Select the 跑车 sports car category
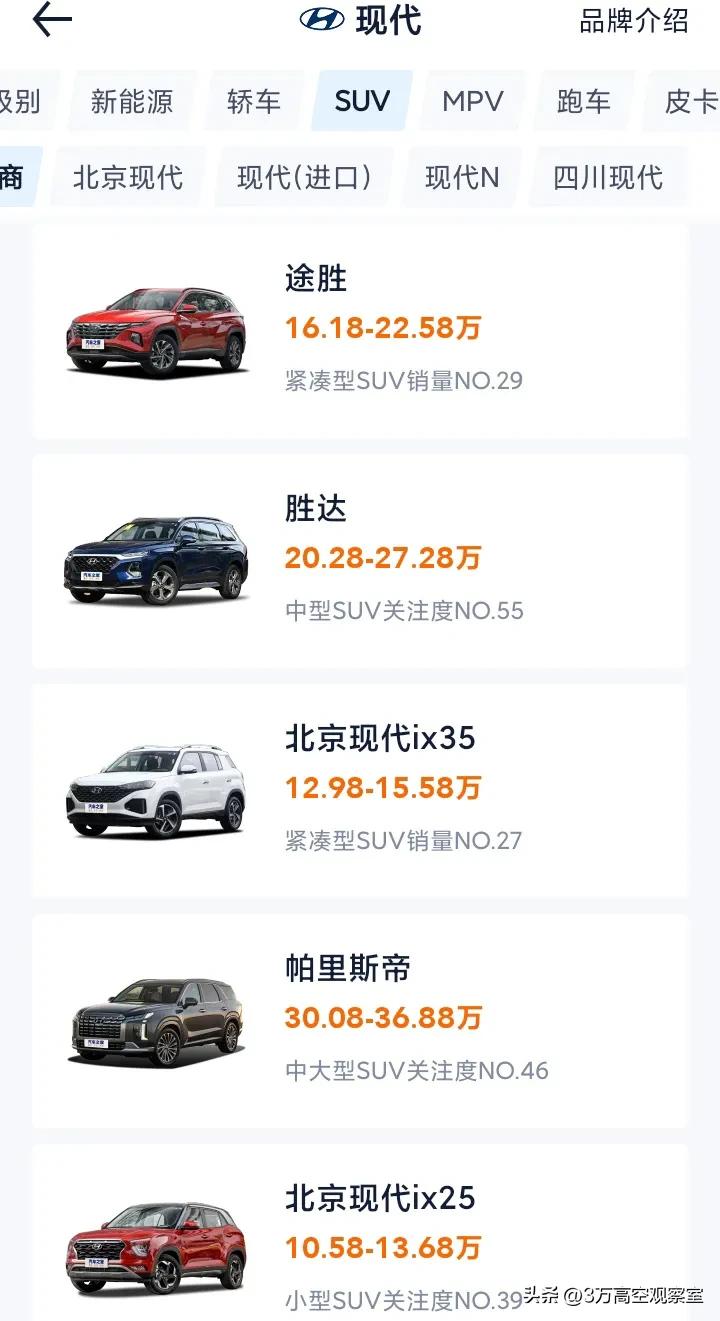Image resolution: width=720 pixels, height=1321 pixels. tap(580, 101)
